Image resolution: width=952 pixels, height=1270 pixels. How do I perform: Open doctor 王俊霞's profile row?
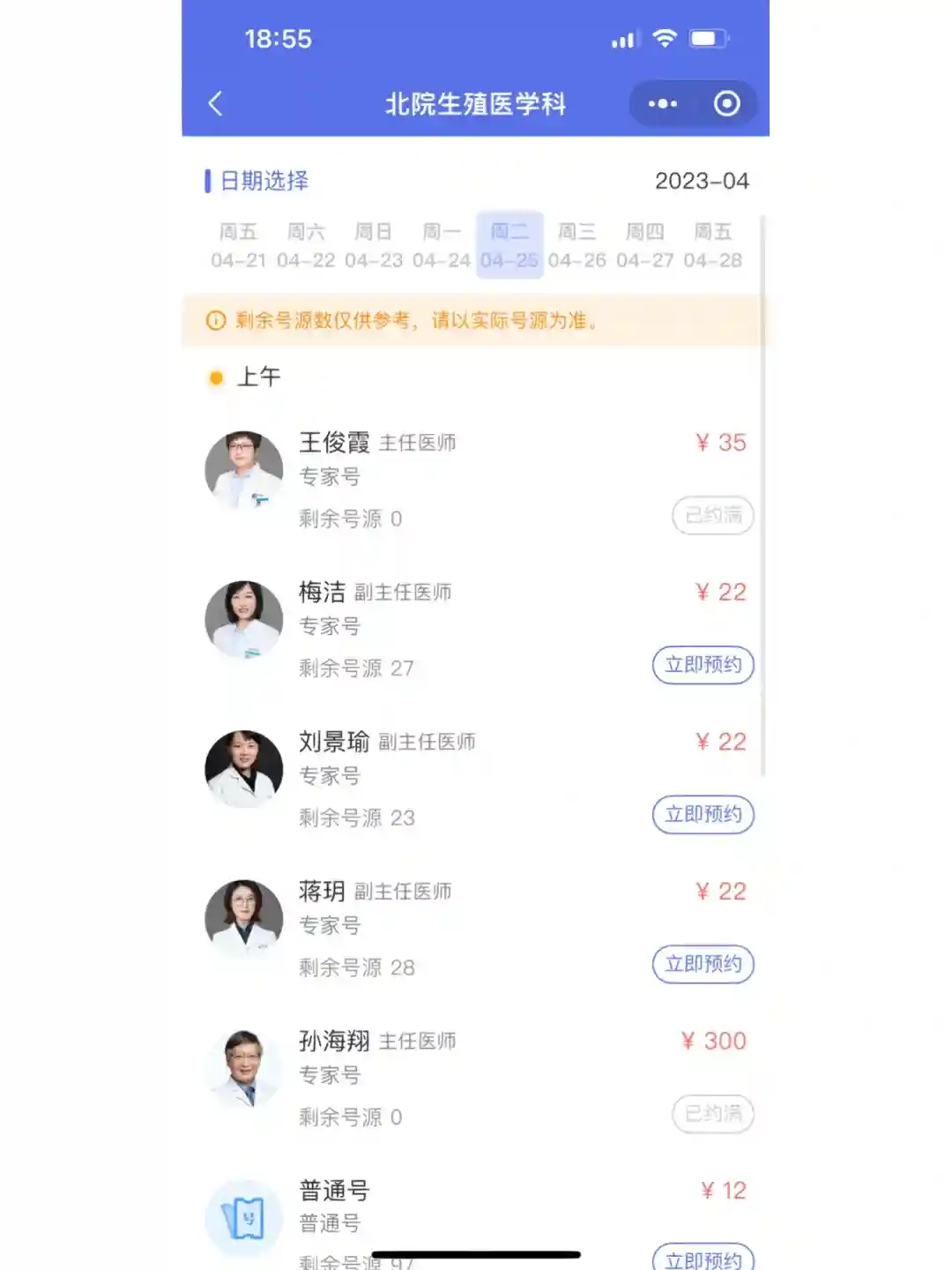441,476
